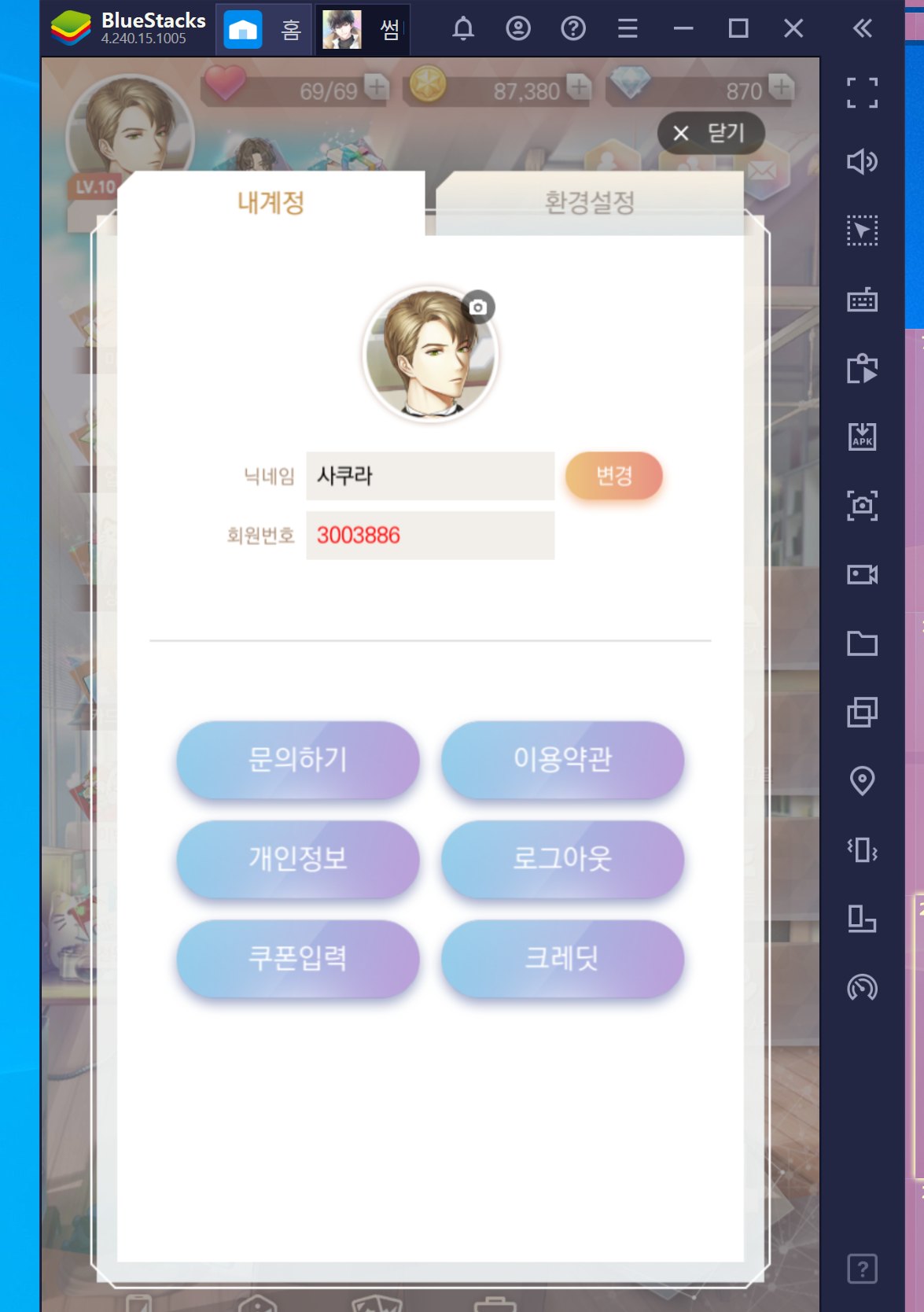View 이용약관 terms of service
Image resolution: width=924 pixels, height=1312 pixels.
point(562,760)
